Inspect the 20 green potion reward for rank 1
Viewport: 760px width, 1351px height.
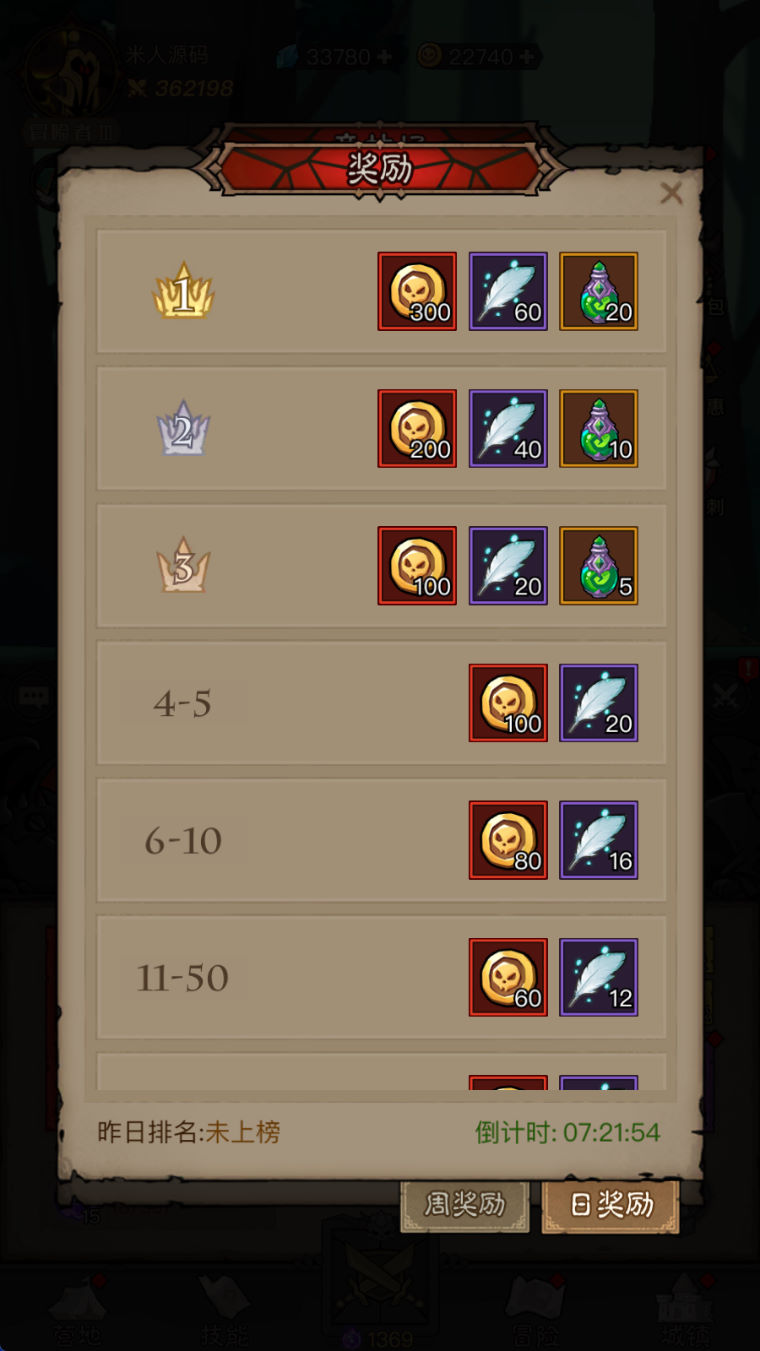(x=599, y=291)
